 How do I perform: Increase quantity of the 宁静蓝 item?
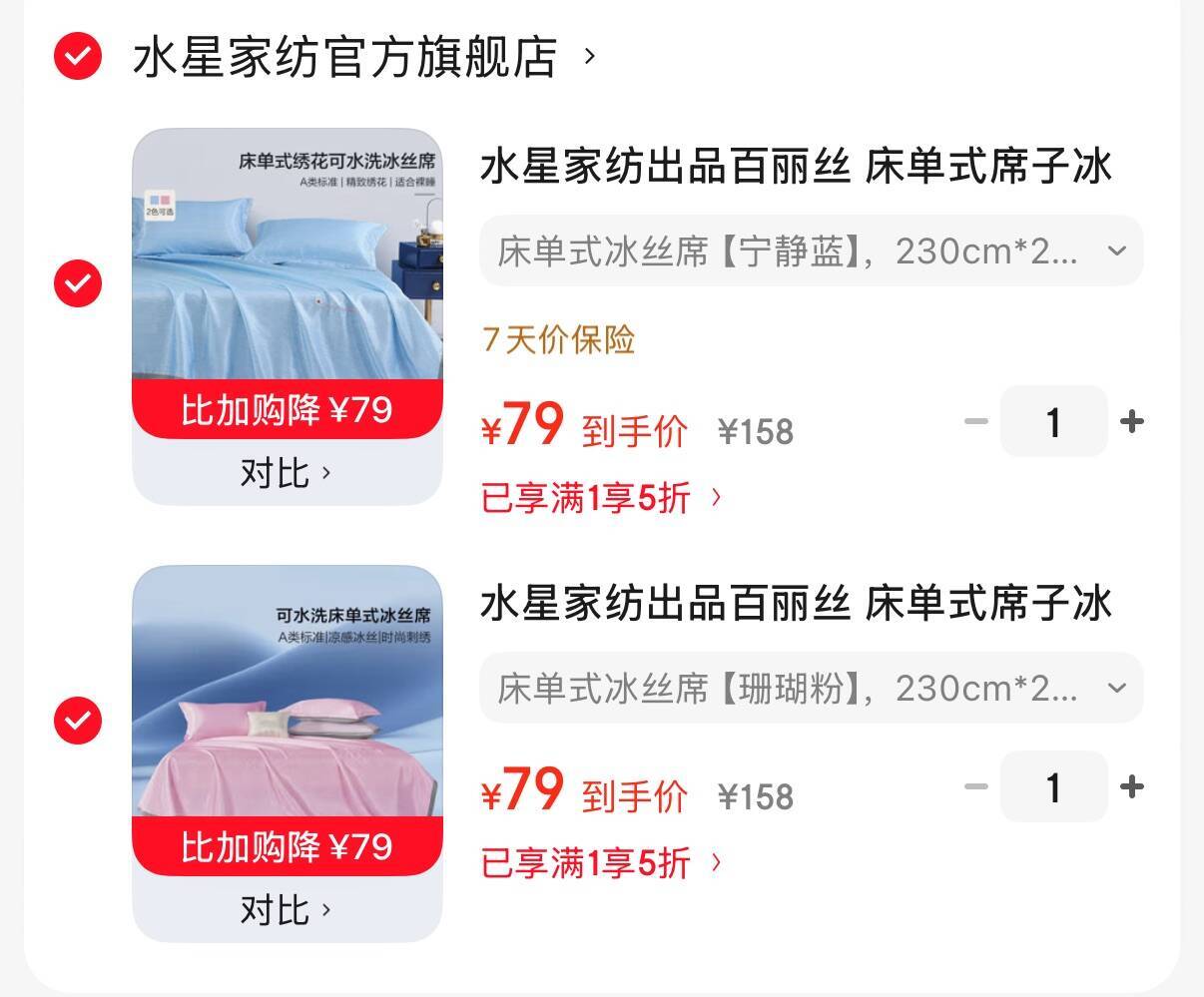(x=1131, y=422)
